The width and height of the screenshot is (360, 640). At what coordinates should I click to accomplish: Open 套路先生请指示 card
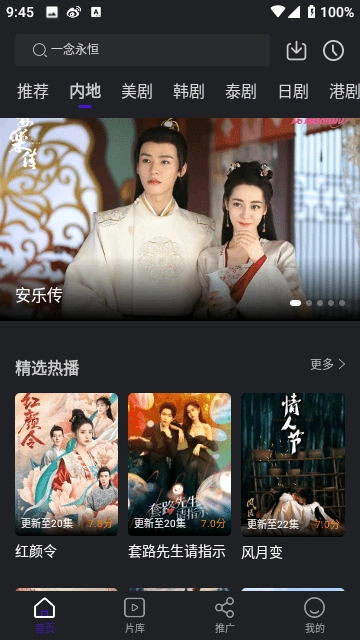pyautogui.click(x=179, y=476)
